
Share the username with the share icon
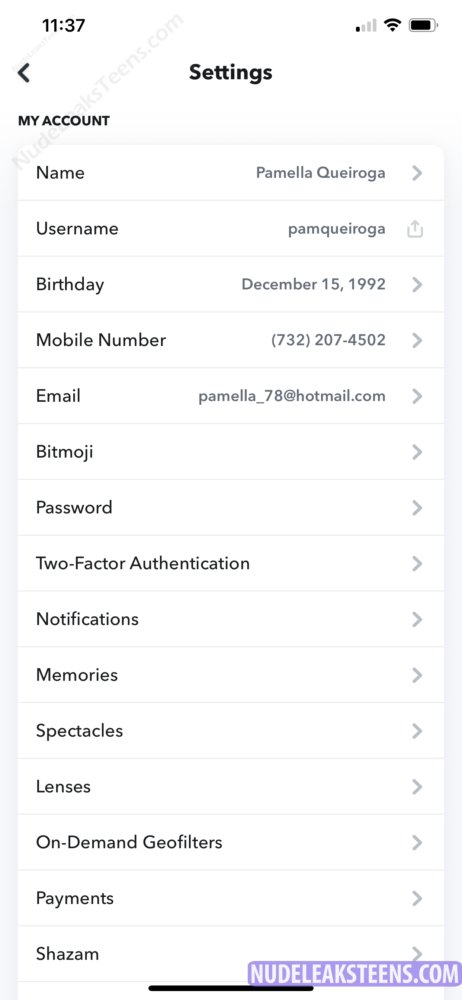point(415,229)
